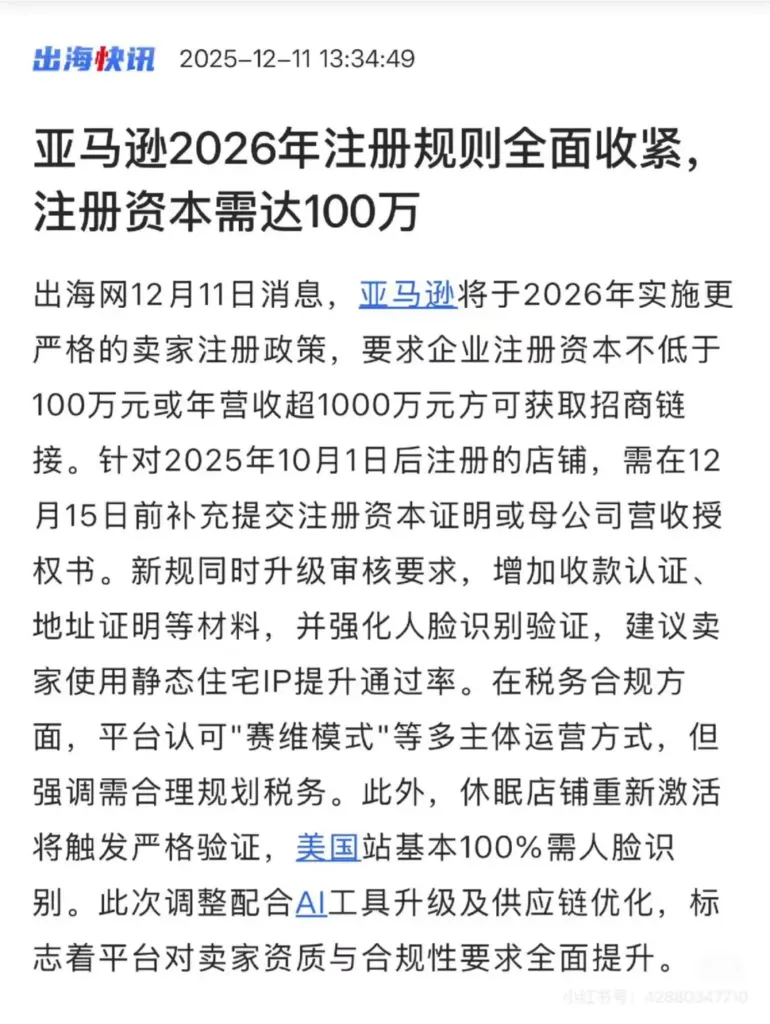This screenshot has height=1024, width=770.
Task: Tap the 美国 hyperlink
Action: (327, 848)
